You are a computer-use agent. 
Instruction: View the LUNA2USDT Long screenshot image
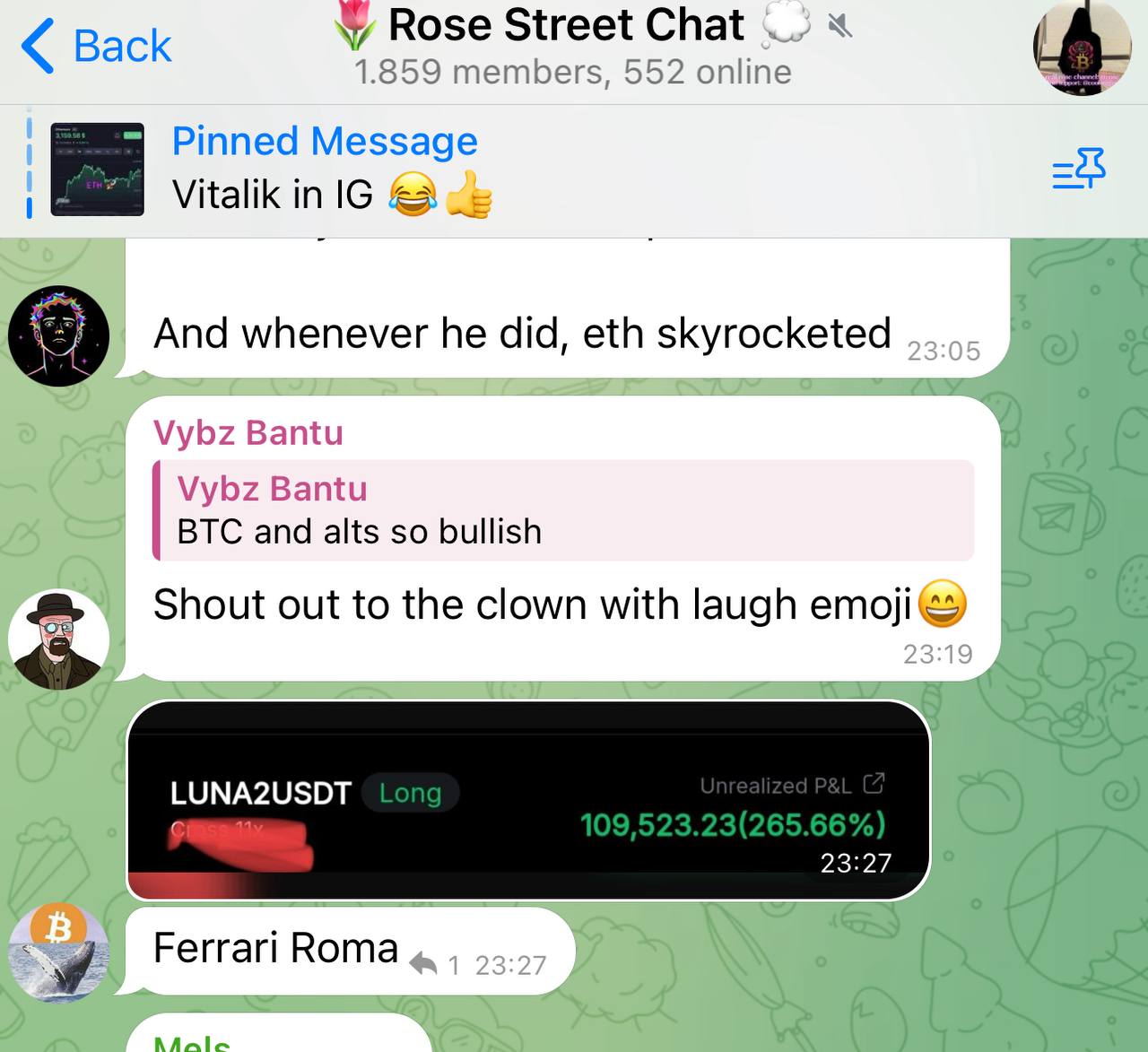coord(528,799)
